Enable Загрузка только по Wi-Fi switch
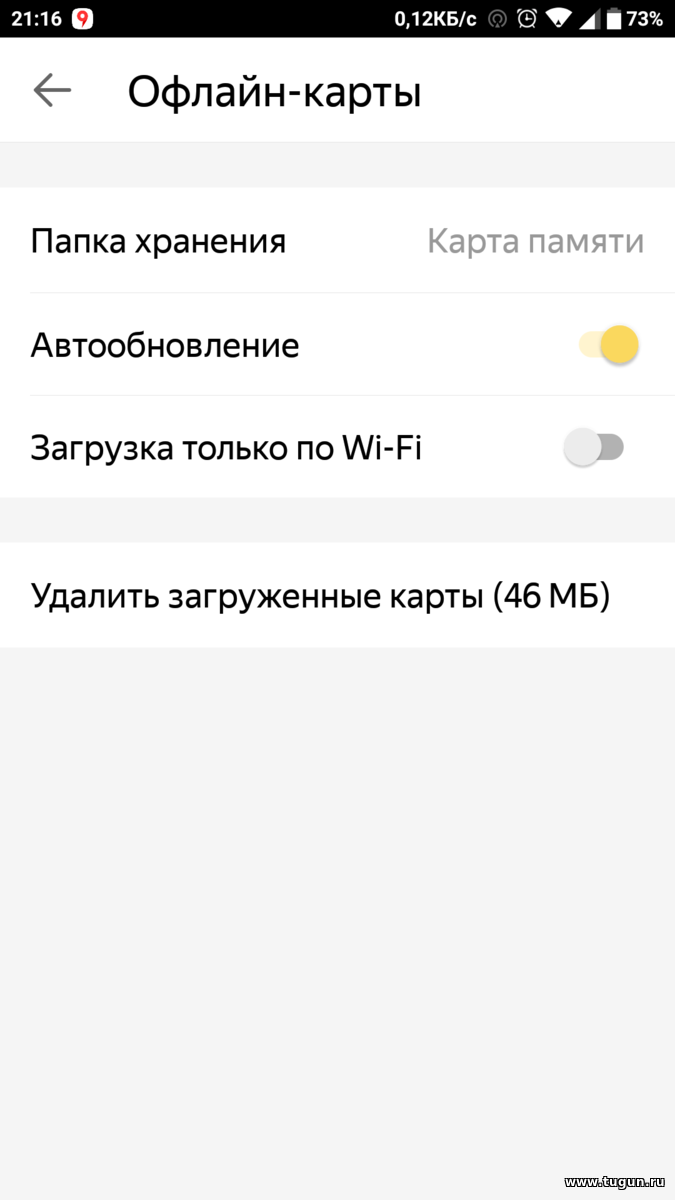Viewport: 675px width, 1200px height. [594, 447]
